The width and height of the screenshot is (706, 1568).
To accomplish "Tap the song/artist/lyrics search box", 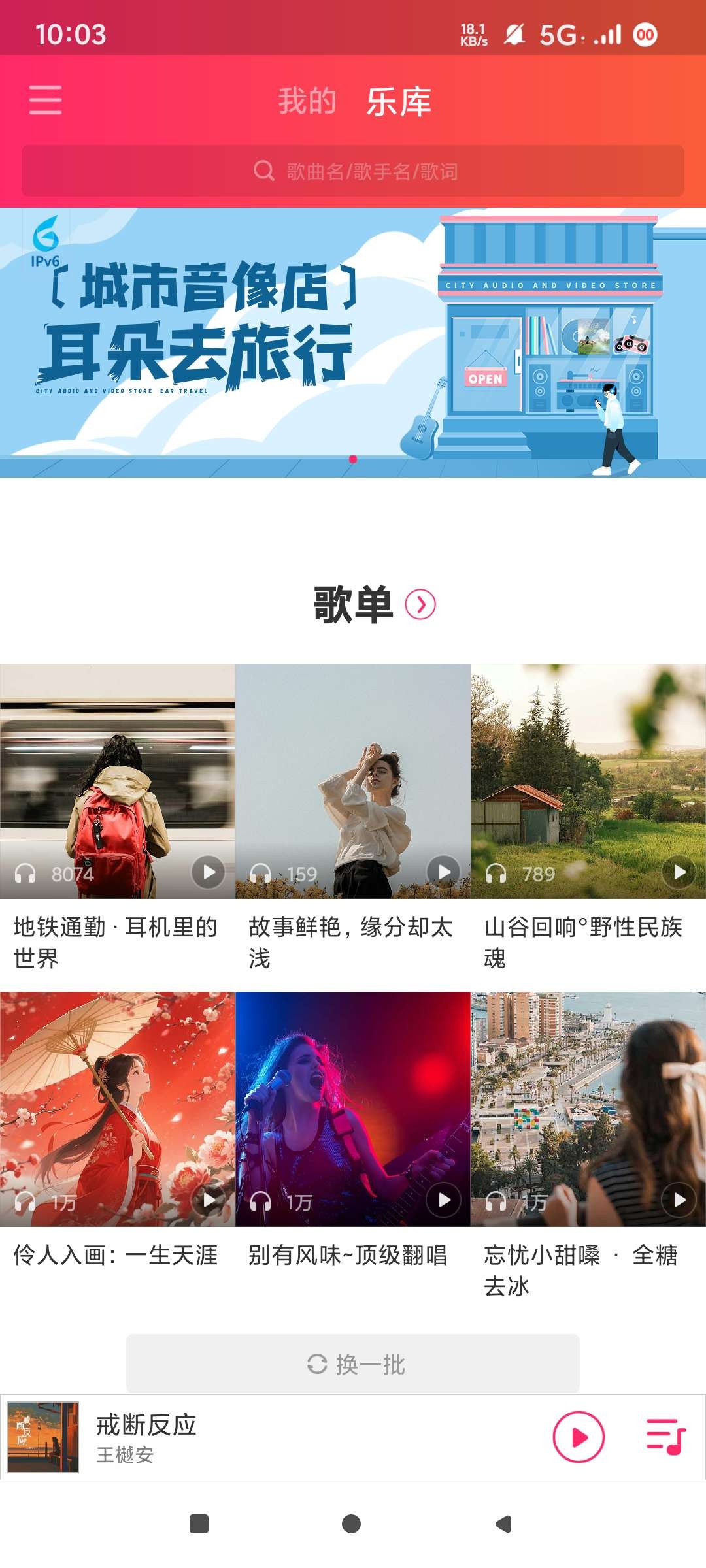I will (353, 171).
